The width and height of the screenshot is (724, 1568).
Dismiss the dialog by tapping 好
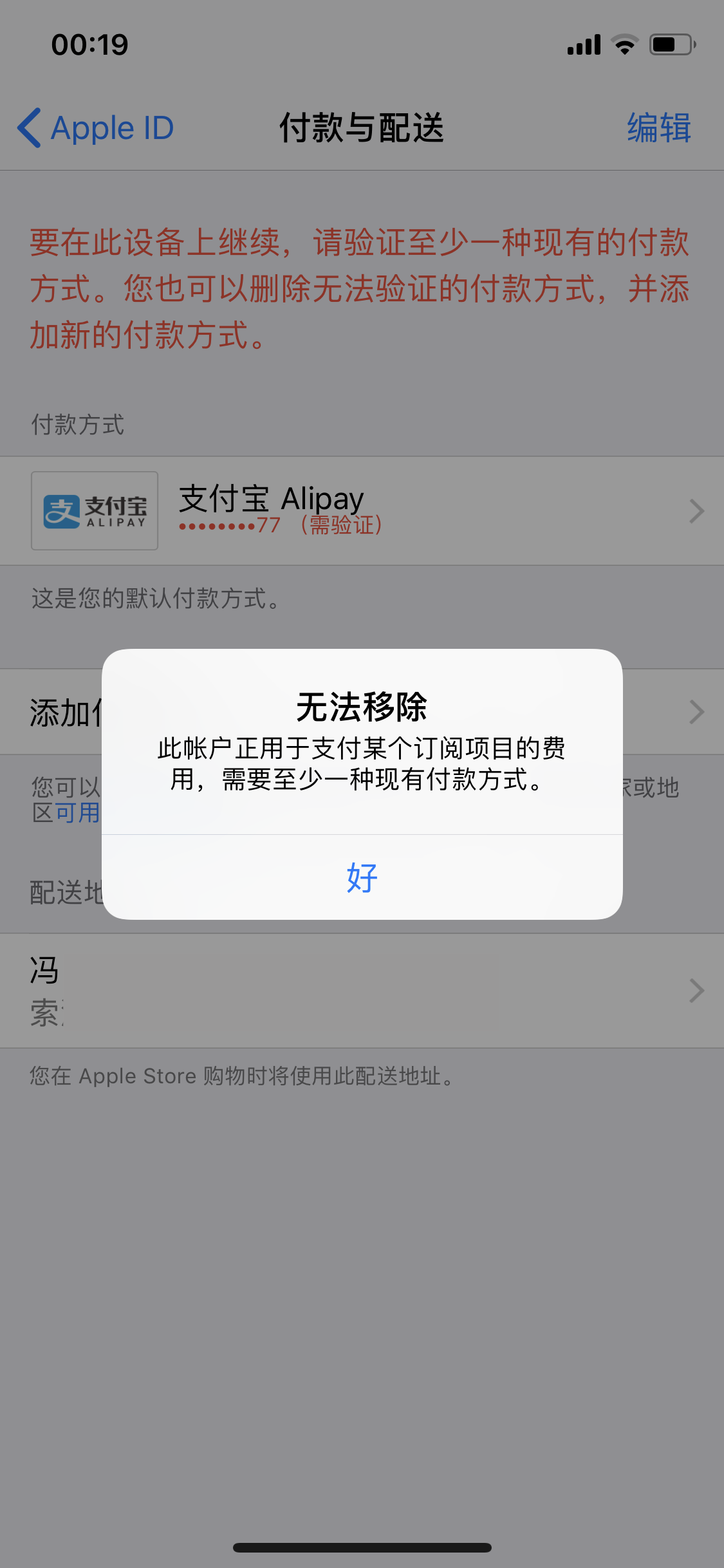(x=362, y=877)
